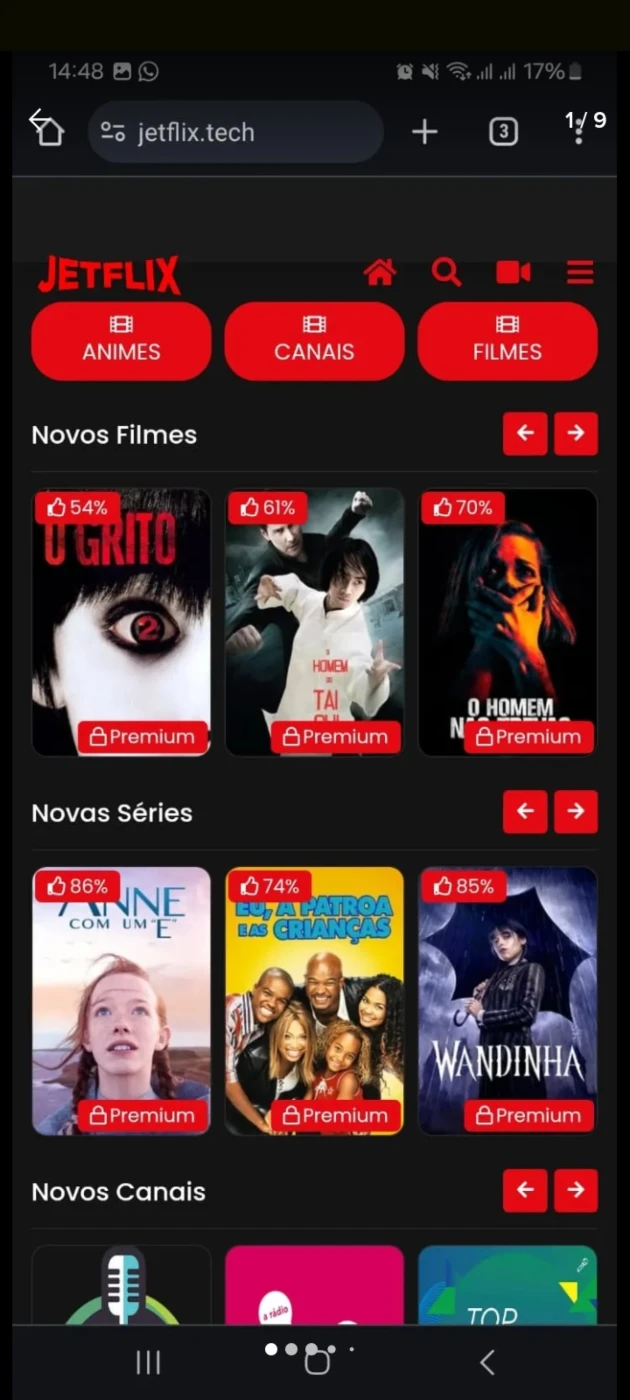Browse the FILMES category
Image resolution: width=630 pixels, height=1400 pixels.
[507, 341]
